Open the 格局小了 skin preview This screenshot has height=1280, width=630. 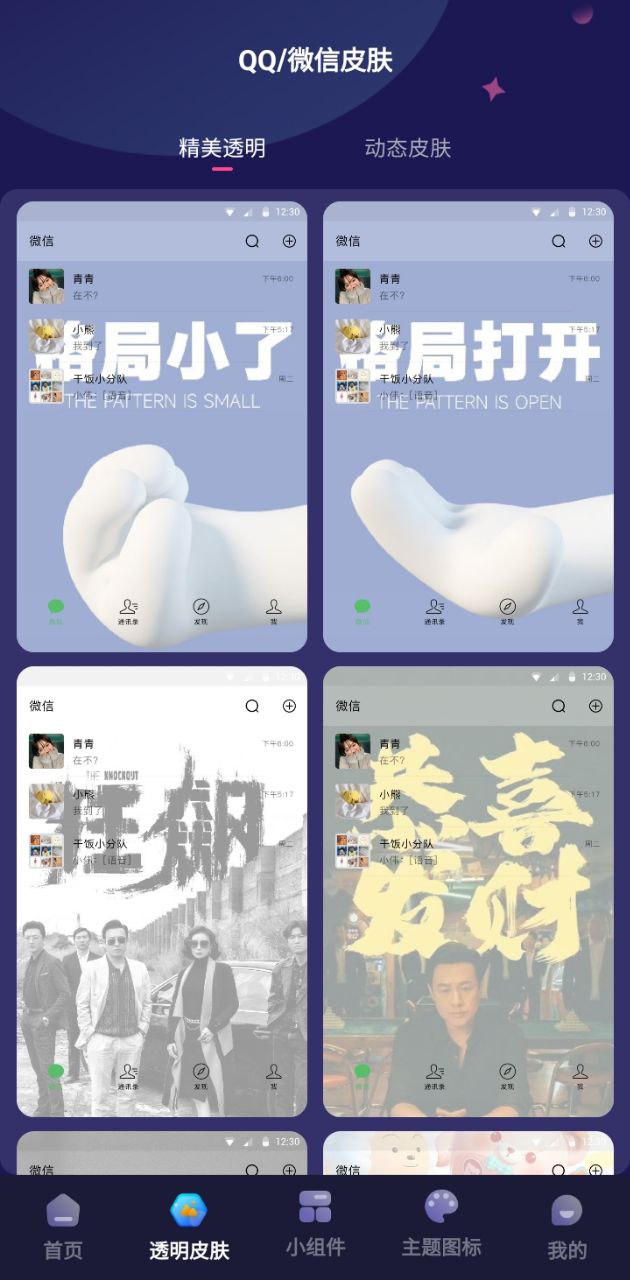click(x=162, y=427)
